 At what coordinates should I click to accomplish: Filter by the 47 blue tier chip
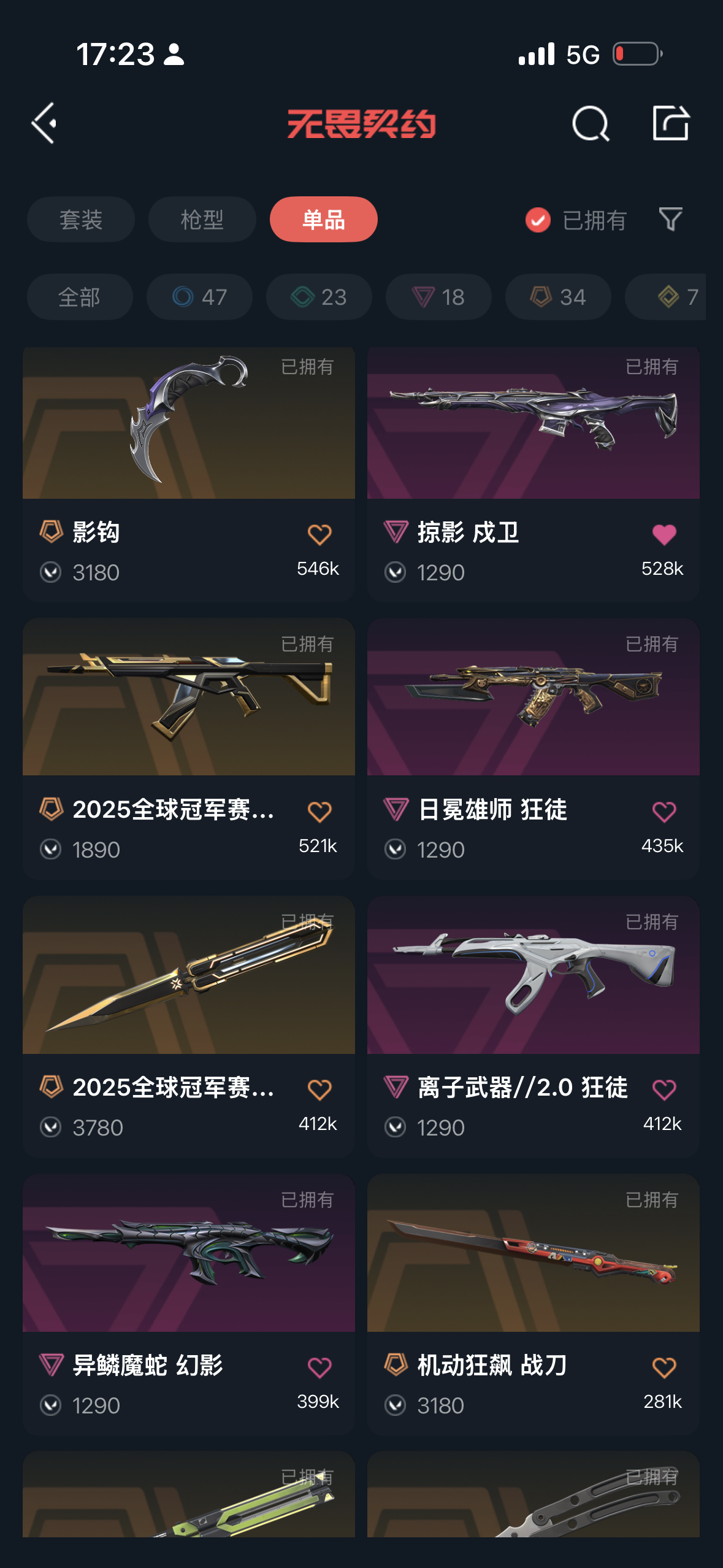pyautogui.click(x=199, y=297)
